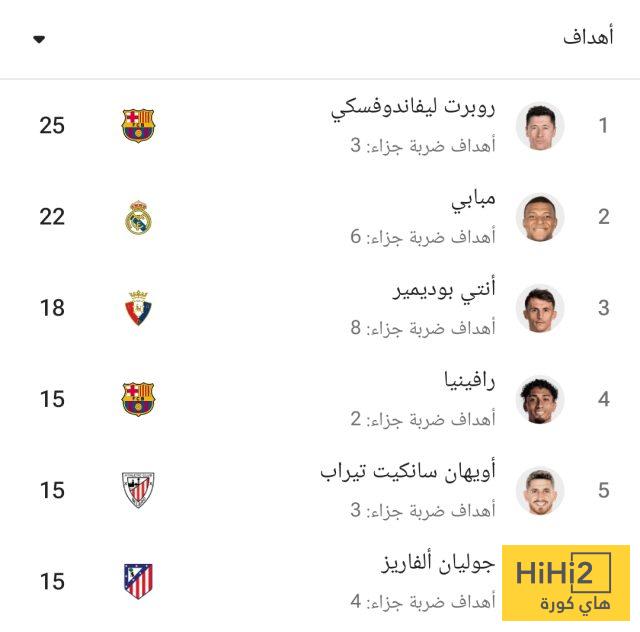Screen dimensions: 640x632
Task: Select مبابي from the scorers list
Action: coord(472,201)
